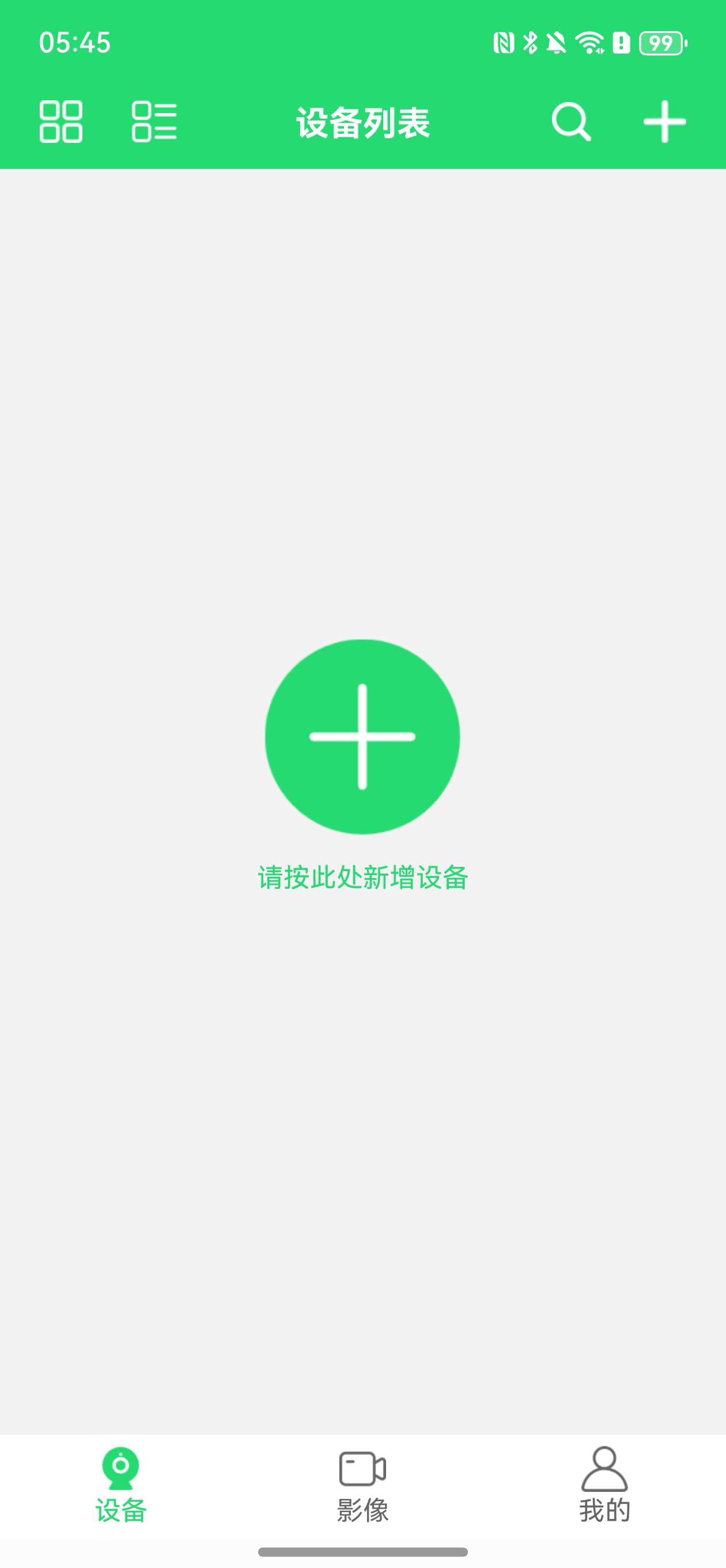Go to the 我的 tab
The height and width of the screenshot is (1568, 726).
604,1484
